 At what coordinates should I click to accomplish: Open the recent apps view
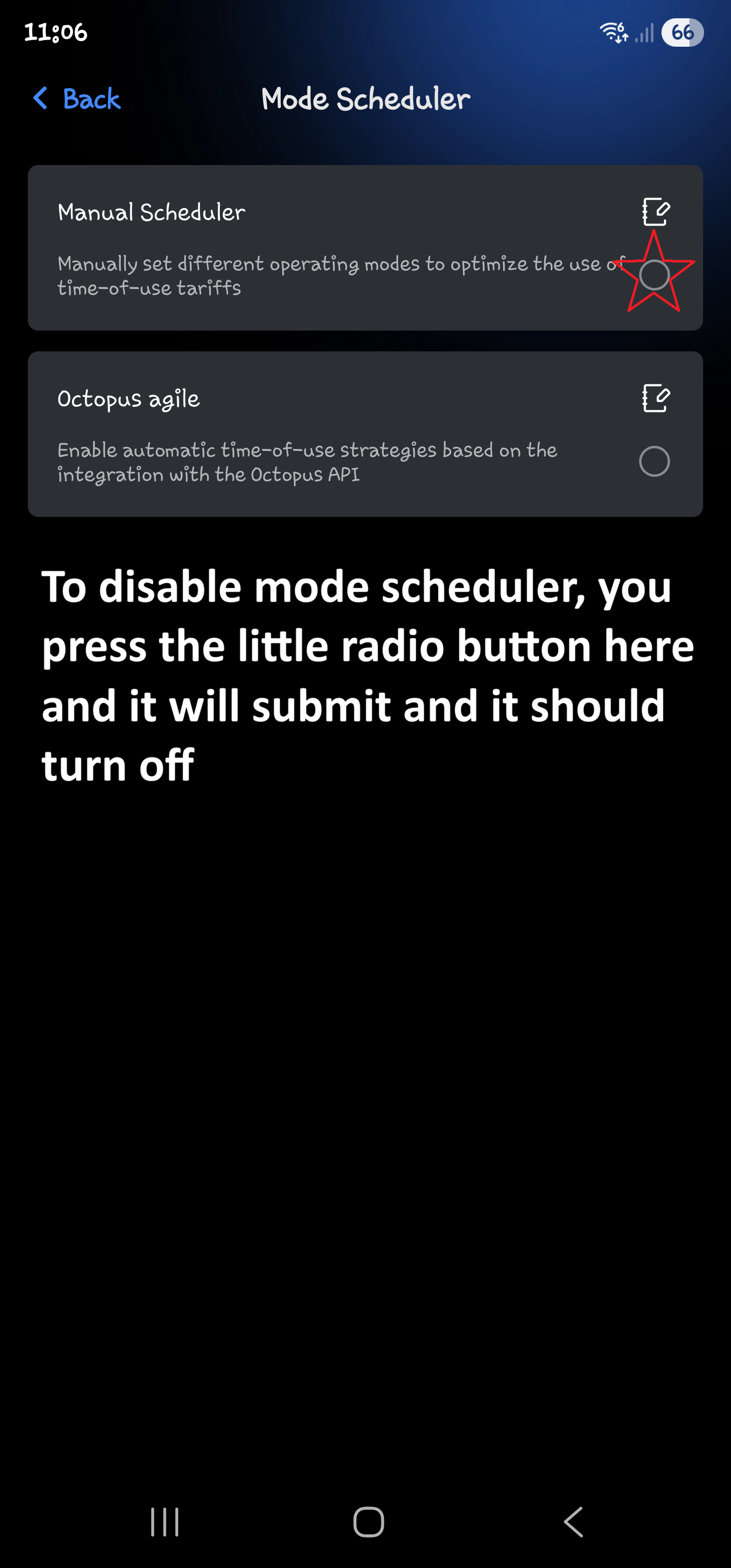click(165, 1522)
